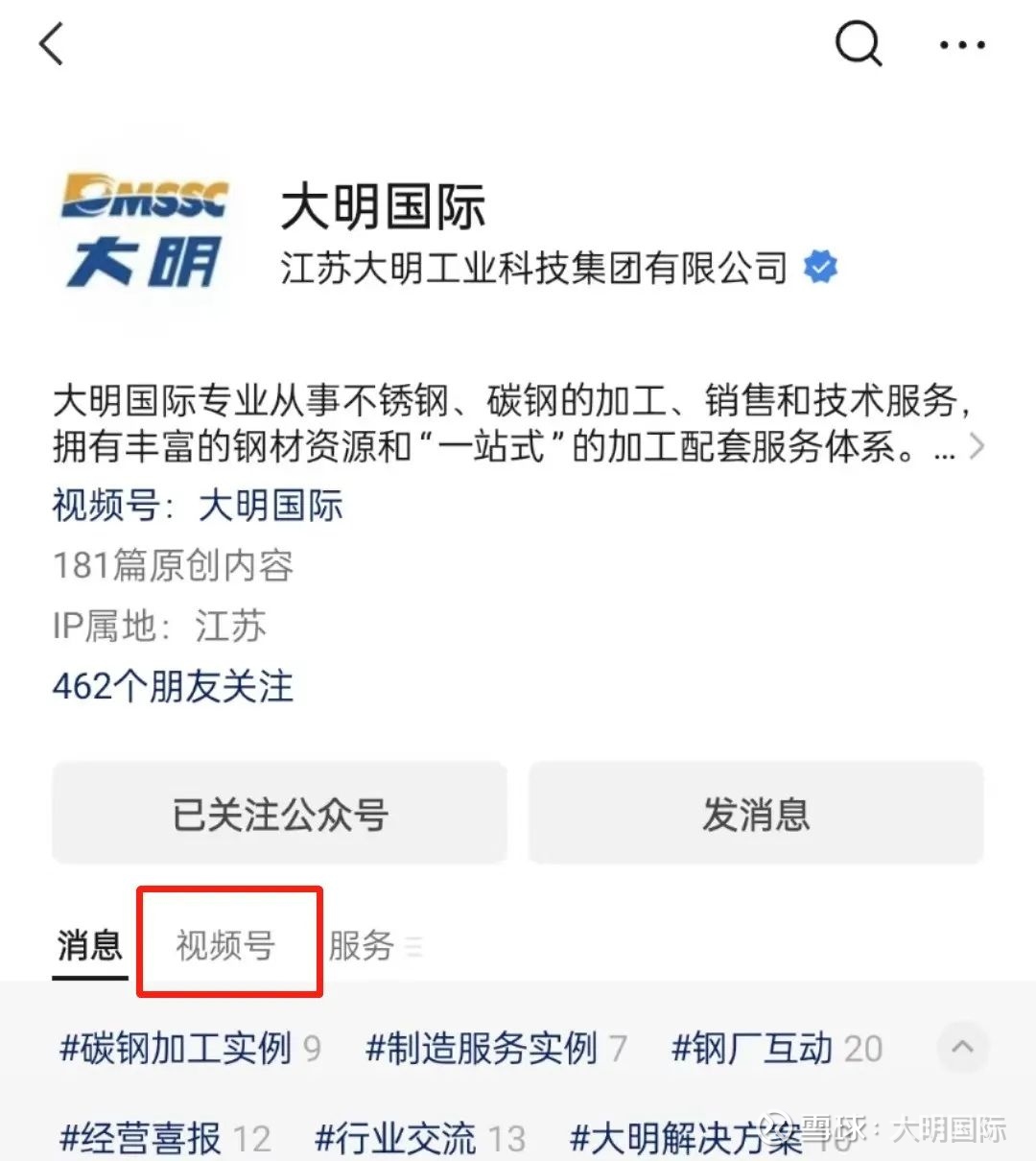This screenshot has width=1036, height=1161.
Task: Tap the 已关注公众号 button
Action: click(x=279, y=815)
